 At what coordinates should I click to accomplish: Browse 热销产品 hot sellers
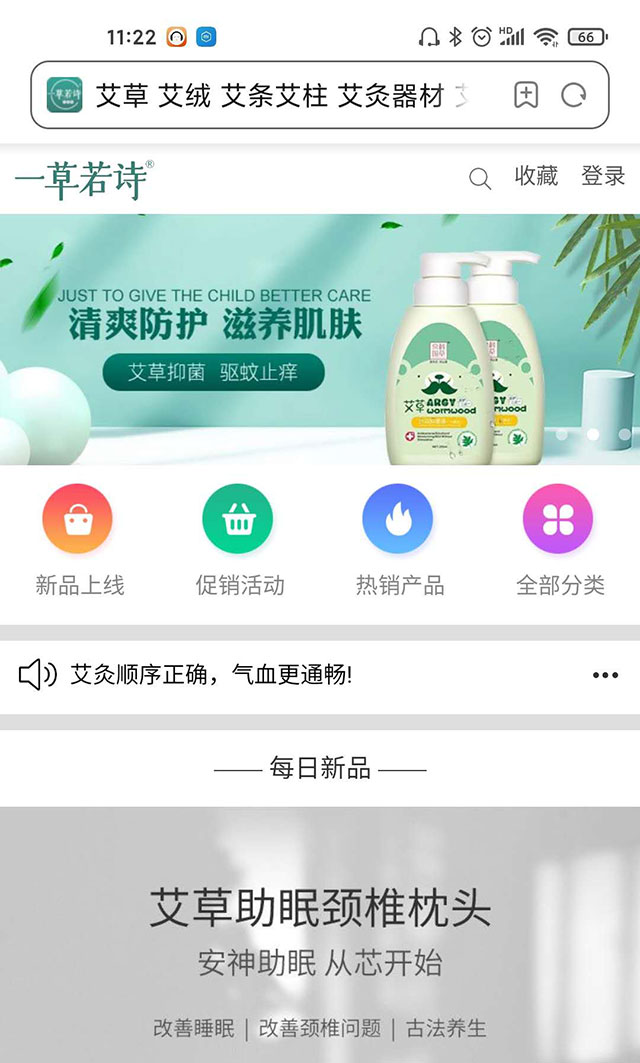tap(399, 540)
